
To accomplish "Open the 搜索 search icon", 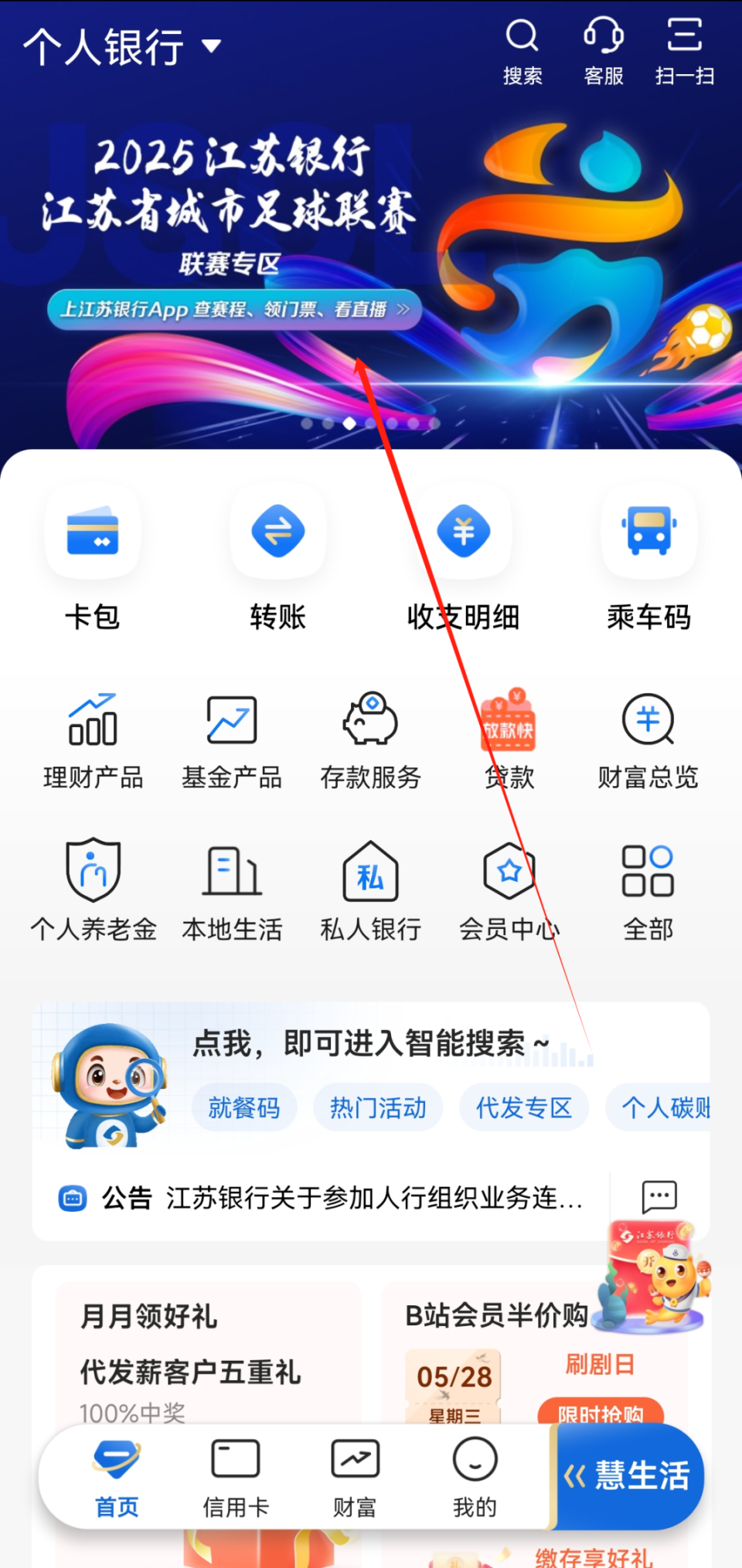I will (522, 51).
